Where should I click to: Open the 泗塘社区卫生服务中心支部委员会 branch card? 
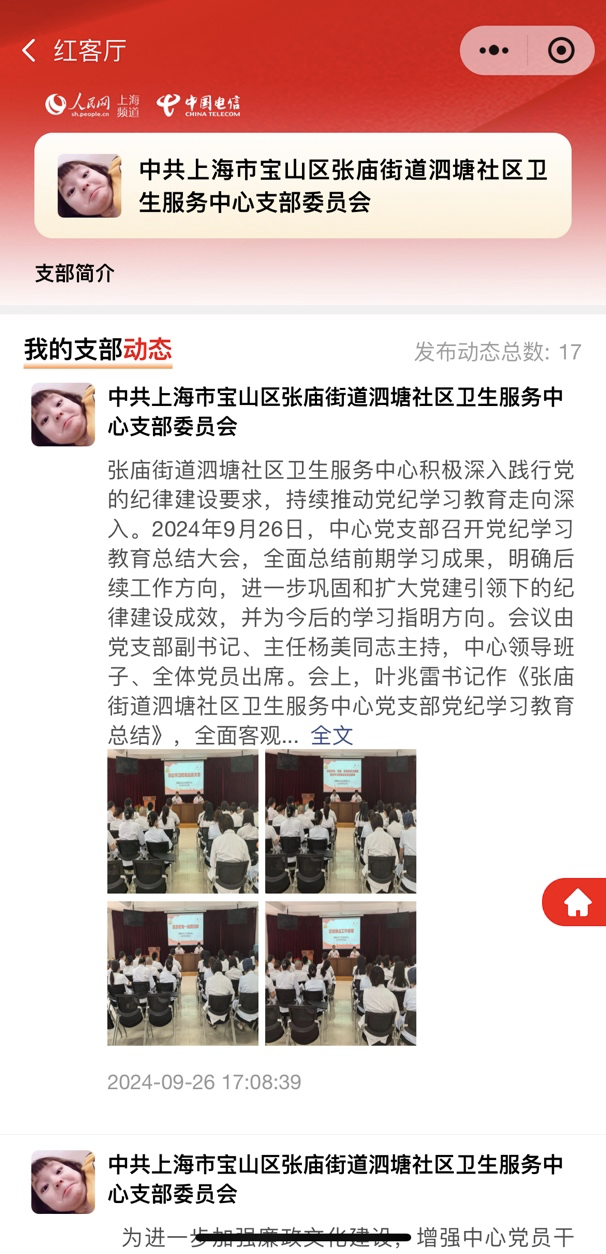[303, 186]
